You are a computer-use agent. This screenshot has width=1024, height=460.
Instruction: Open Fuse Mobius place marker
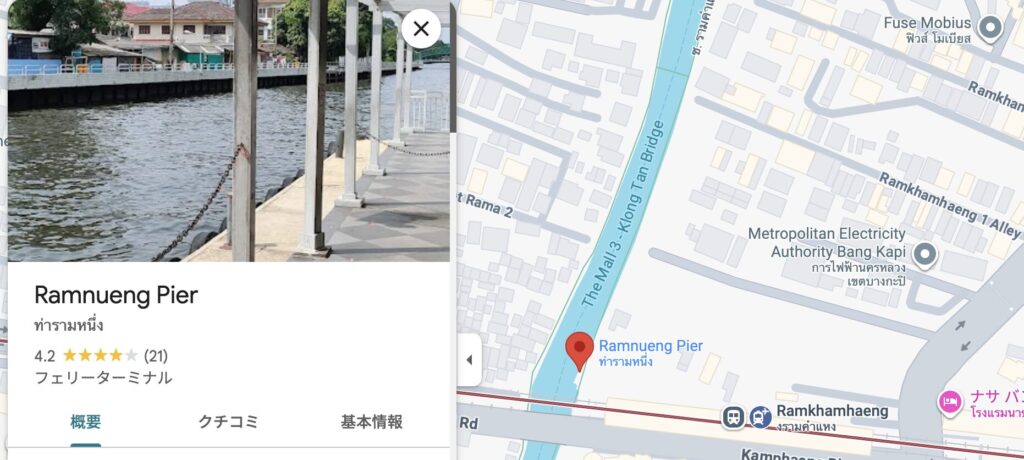pyautogui.click(x=990, y=28)
